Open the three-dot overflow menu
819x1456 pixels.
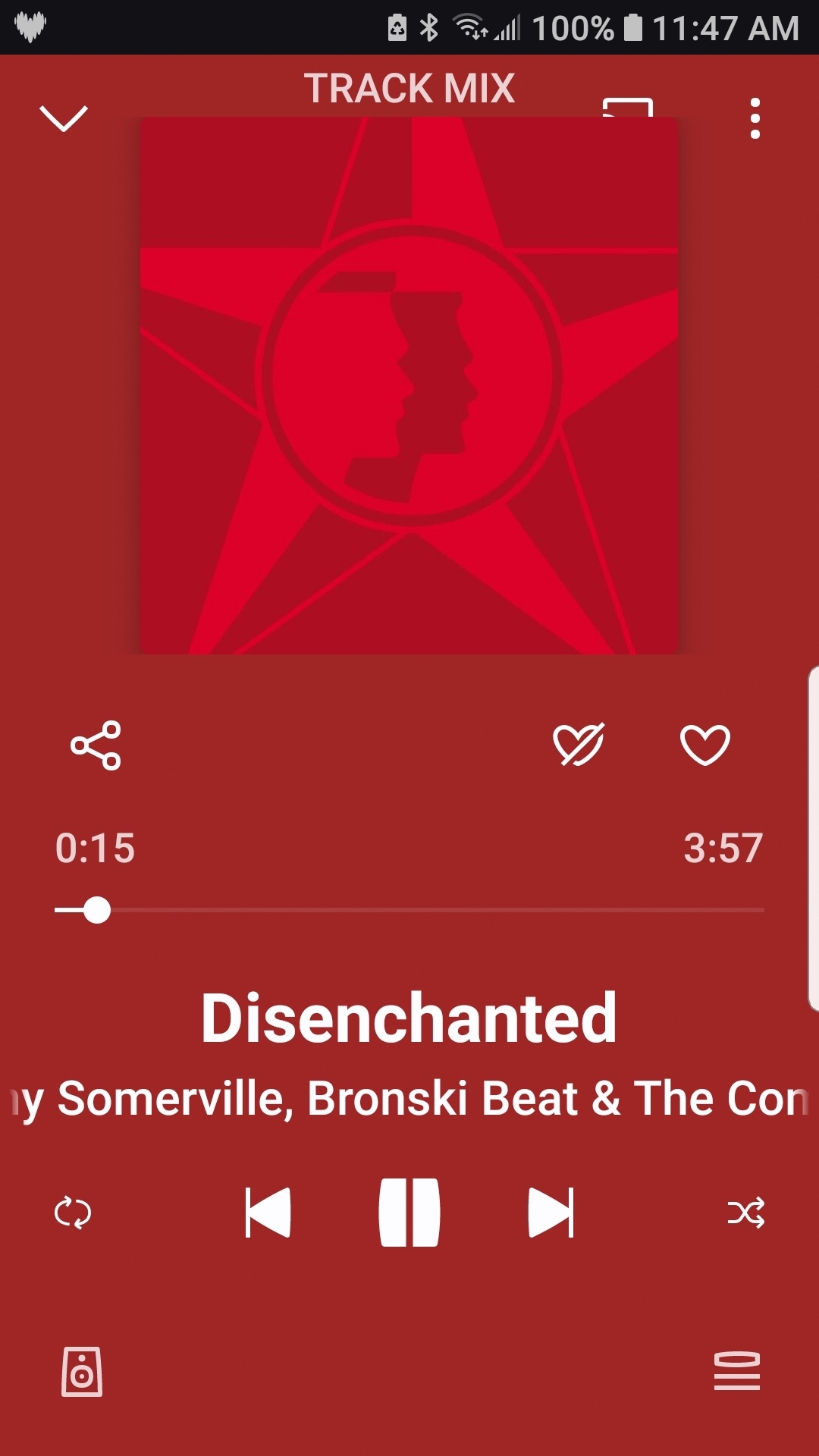(x=755, y=118)
